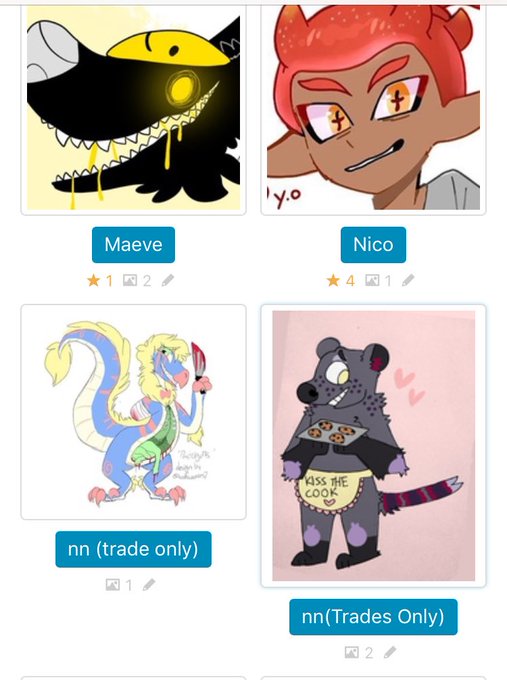Image resolution: width=507 pixels, height=680 pixels.
Task: Tap the favorites star under Nico
Action: [x=333, y=280]
